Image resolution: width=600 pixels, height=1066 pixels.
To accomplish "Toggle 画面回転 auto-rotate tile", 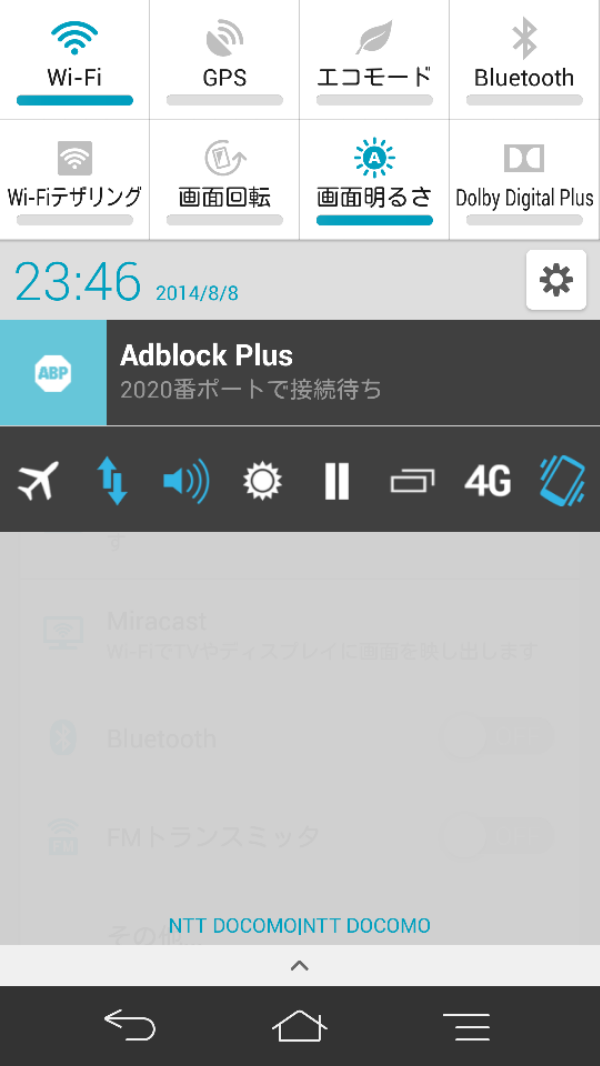I will click(x=224, y=180).
